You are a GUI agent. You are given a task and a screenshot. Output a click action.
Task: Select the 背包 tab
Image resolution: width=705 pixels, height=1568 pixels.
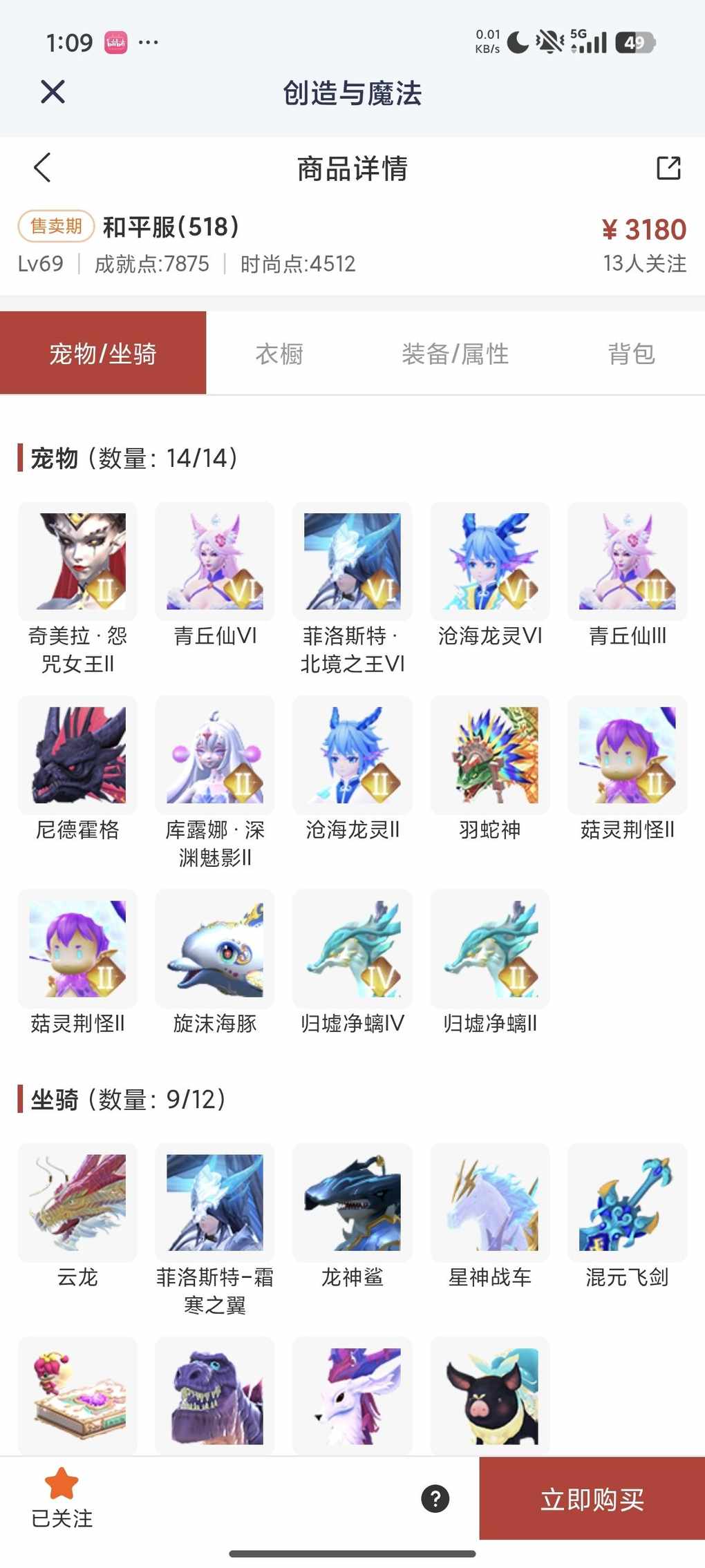(x=631, y=354)
